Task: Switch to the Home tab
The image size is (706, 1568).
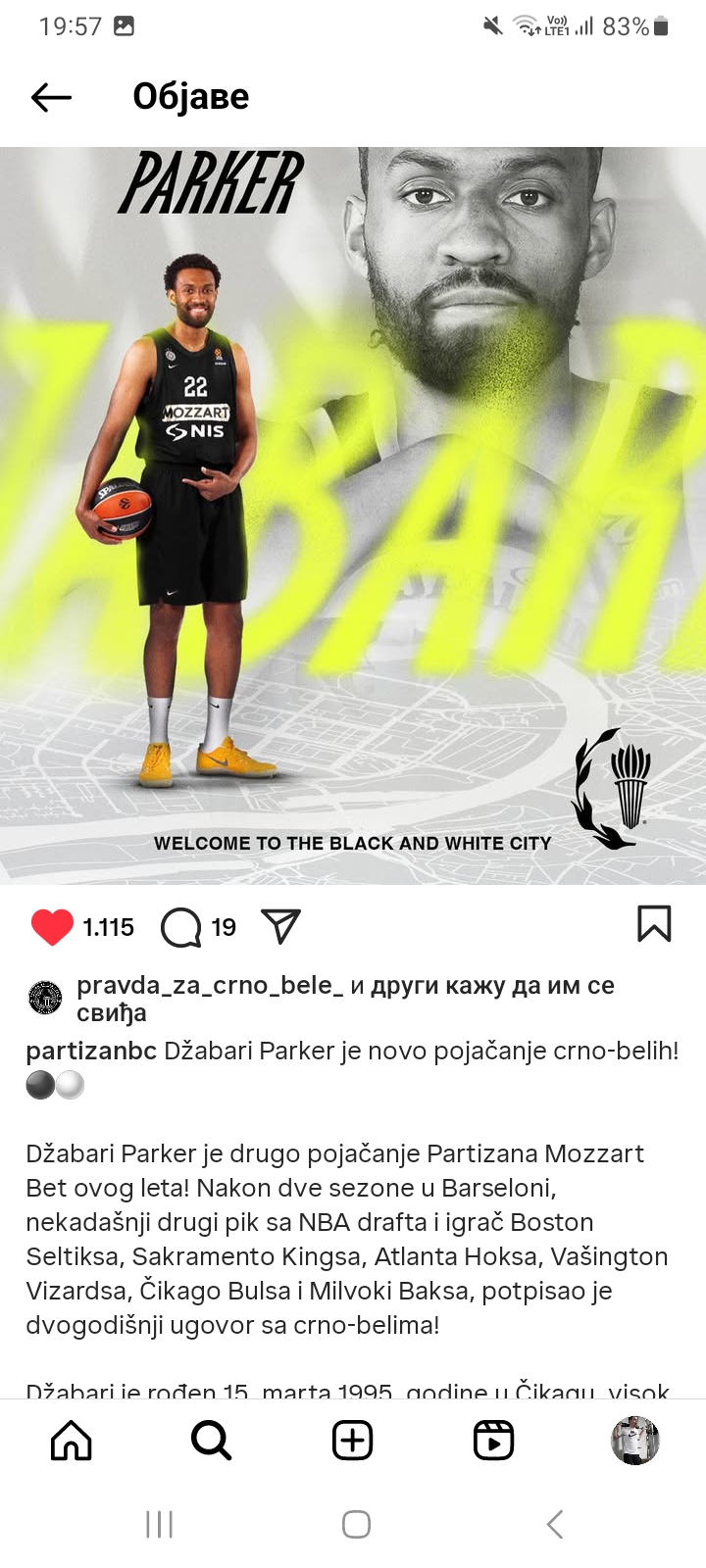Action: 71,1441
